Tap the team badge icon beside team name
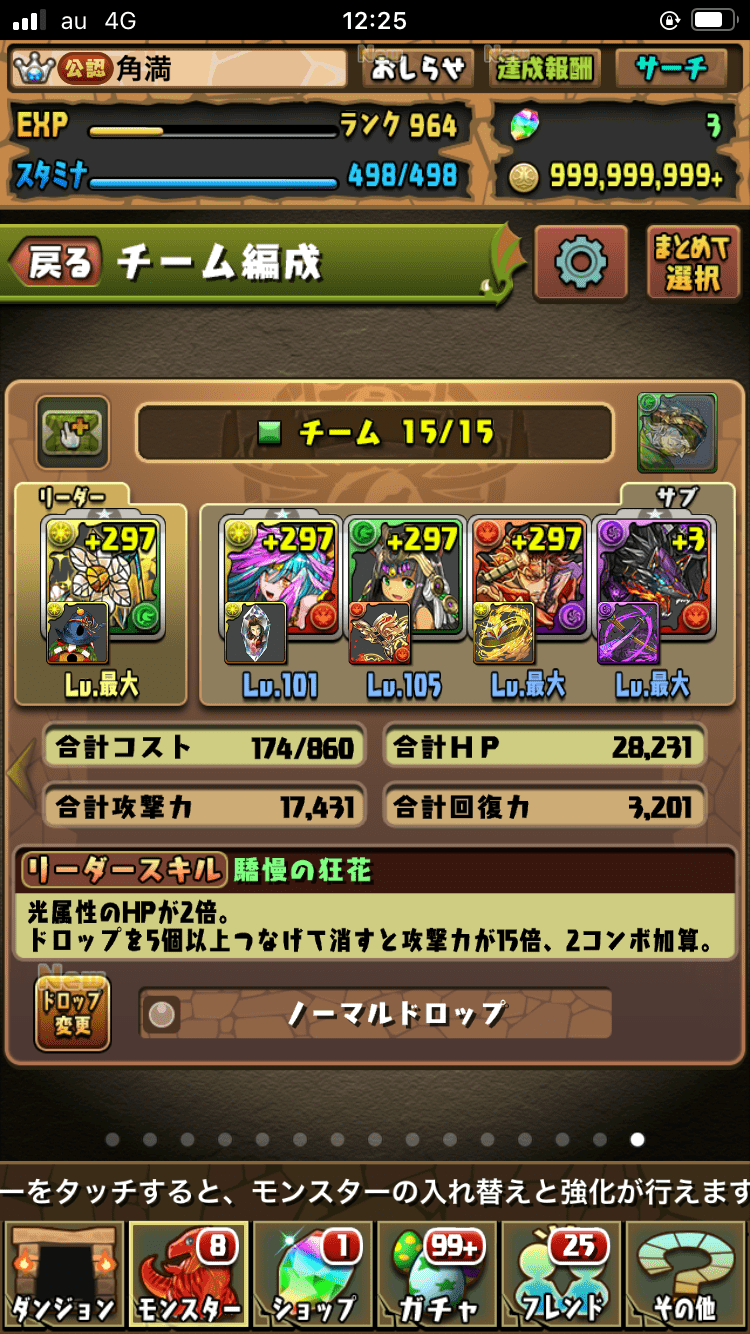Viewport: 750px width, 1334px height. pyautogui.click(x=677, y=432)
